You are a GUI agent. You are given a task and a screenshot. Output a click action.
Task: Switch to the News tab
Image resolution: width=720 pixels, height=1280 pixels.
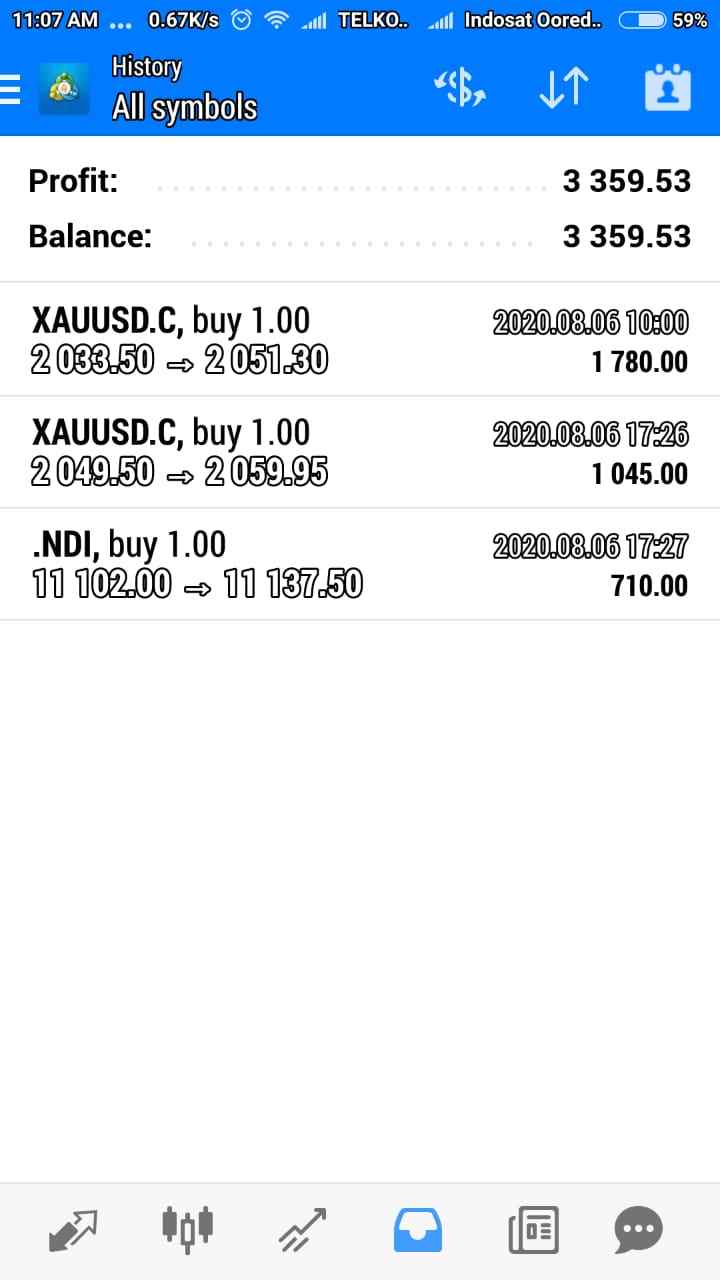(x=532, y=1229)
